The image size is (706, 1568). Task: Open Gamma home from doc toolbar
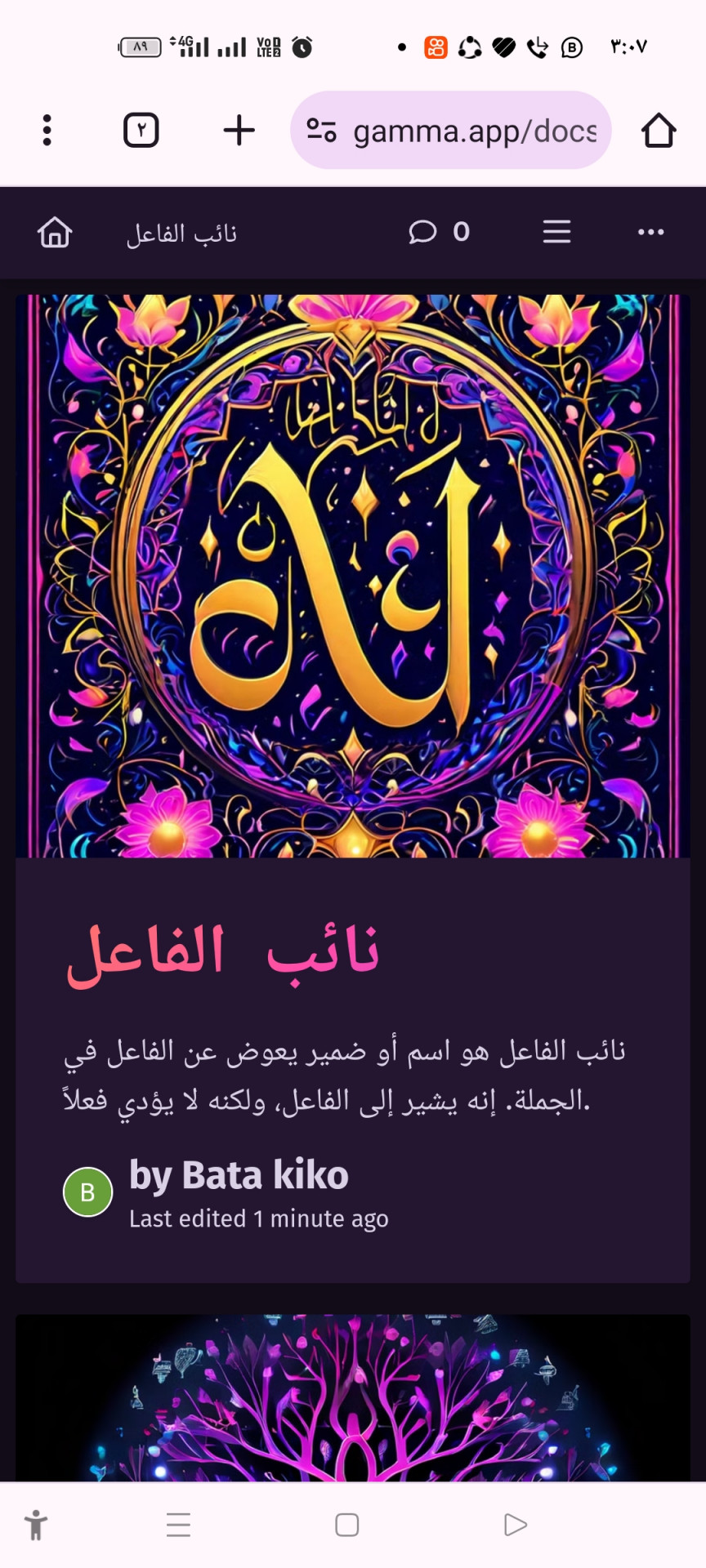pyautogui.click(x=55, y=233)
